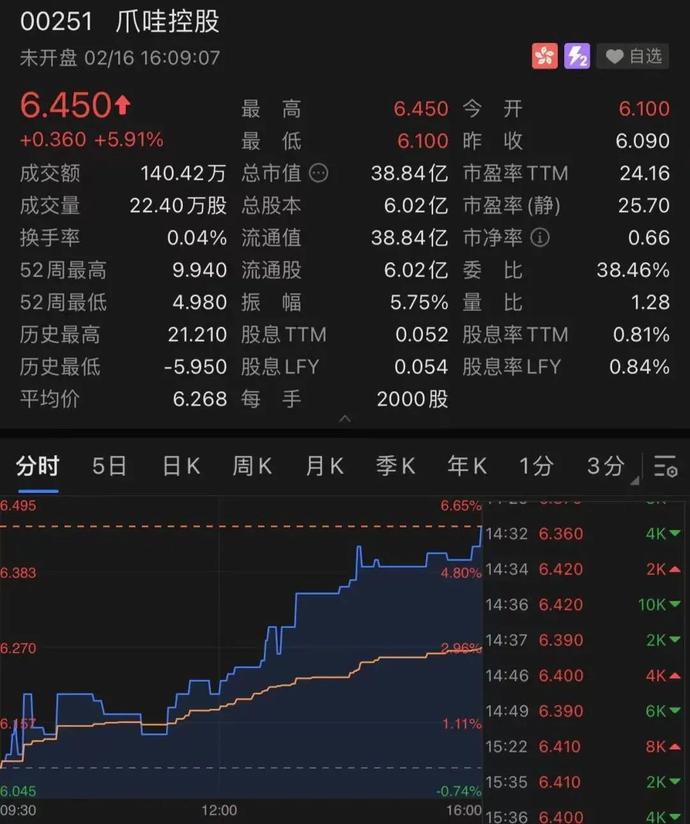
Task: Switch to the 1分 chart tab
Action: [x=536, y=466]
